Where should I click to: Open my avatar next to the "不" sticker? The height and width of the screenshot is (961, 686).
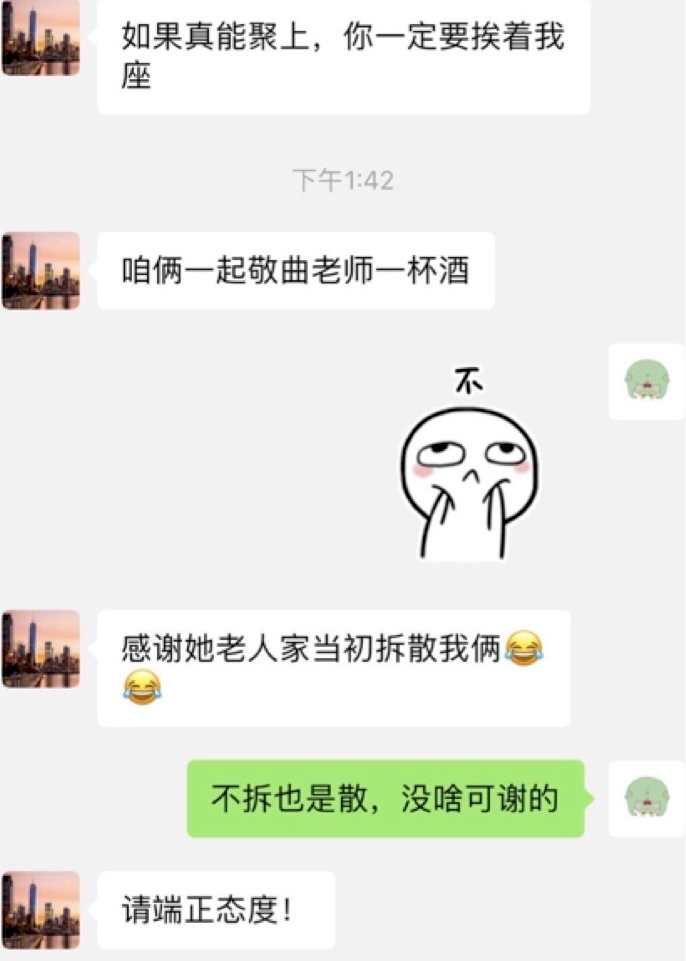(x=646, y=381)
